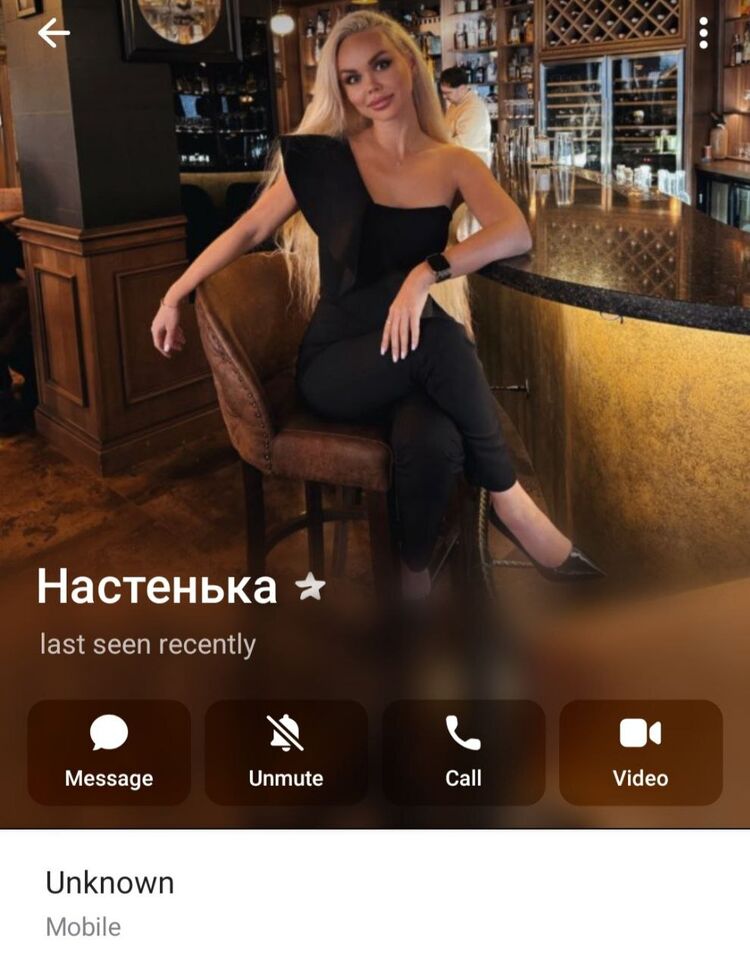Tap the Video camera icon
Image resolution: width=750 pixels, height=970 pixels.
(x=641, y=733)
